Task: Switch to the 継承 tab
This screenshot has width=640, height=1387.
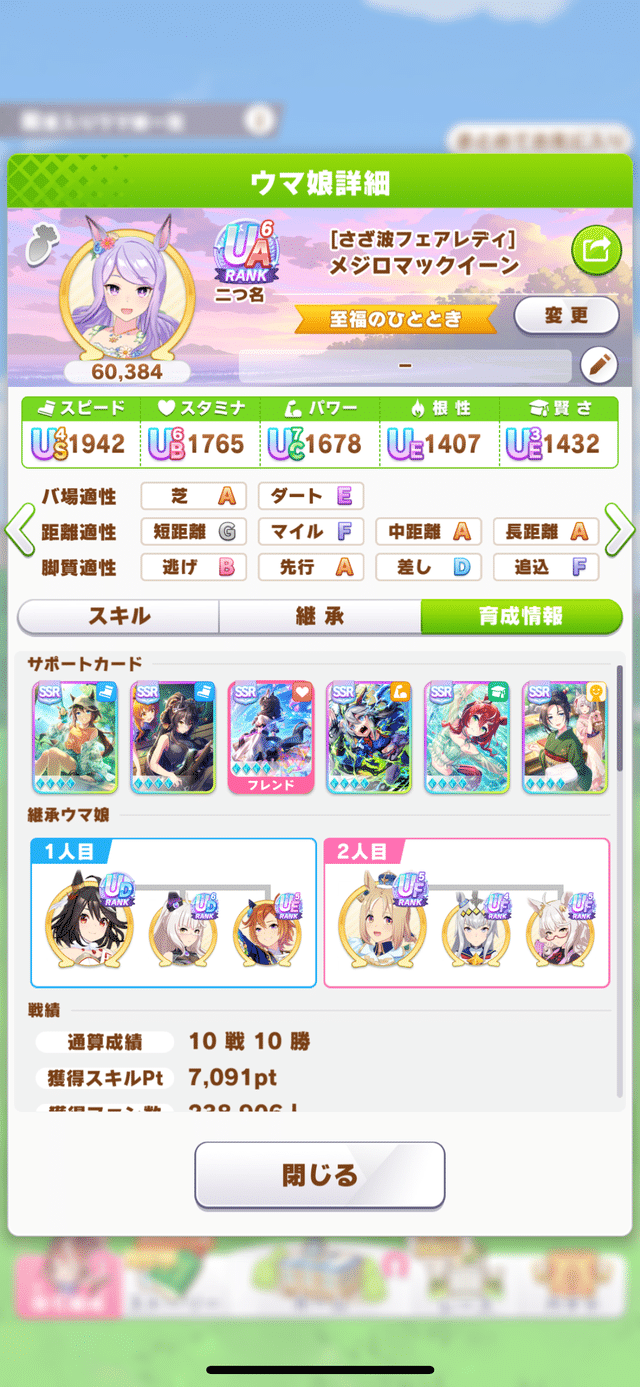Action: click(320, 617)
